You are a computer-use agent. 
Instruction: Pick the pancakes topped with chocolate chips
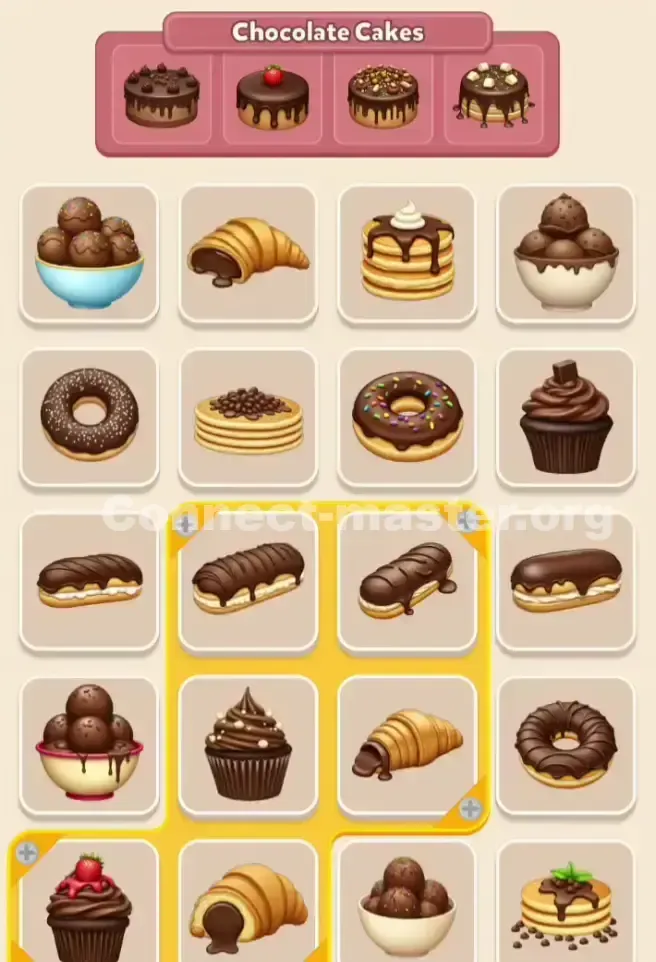point(248,417)
